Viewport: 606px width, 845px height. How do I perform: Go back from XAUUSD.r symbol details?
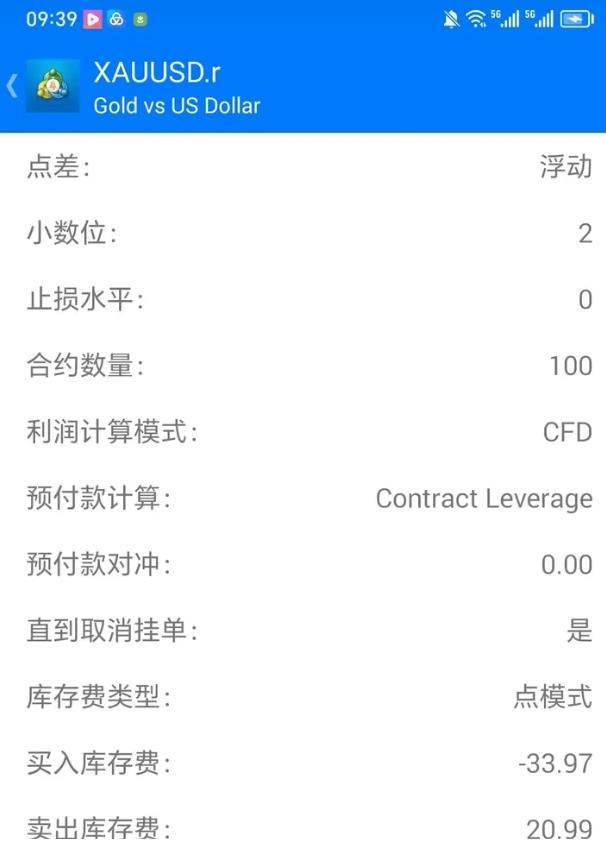pyautogui.click(x=14, y=87)
